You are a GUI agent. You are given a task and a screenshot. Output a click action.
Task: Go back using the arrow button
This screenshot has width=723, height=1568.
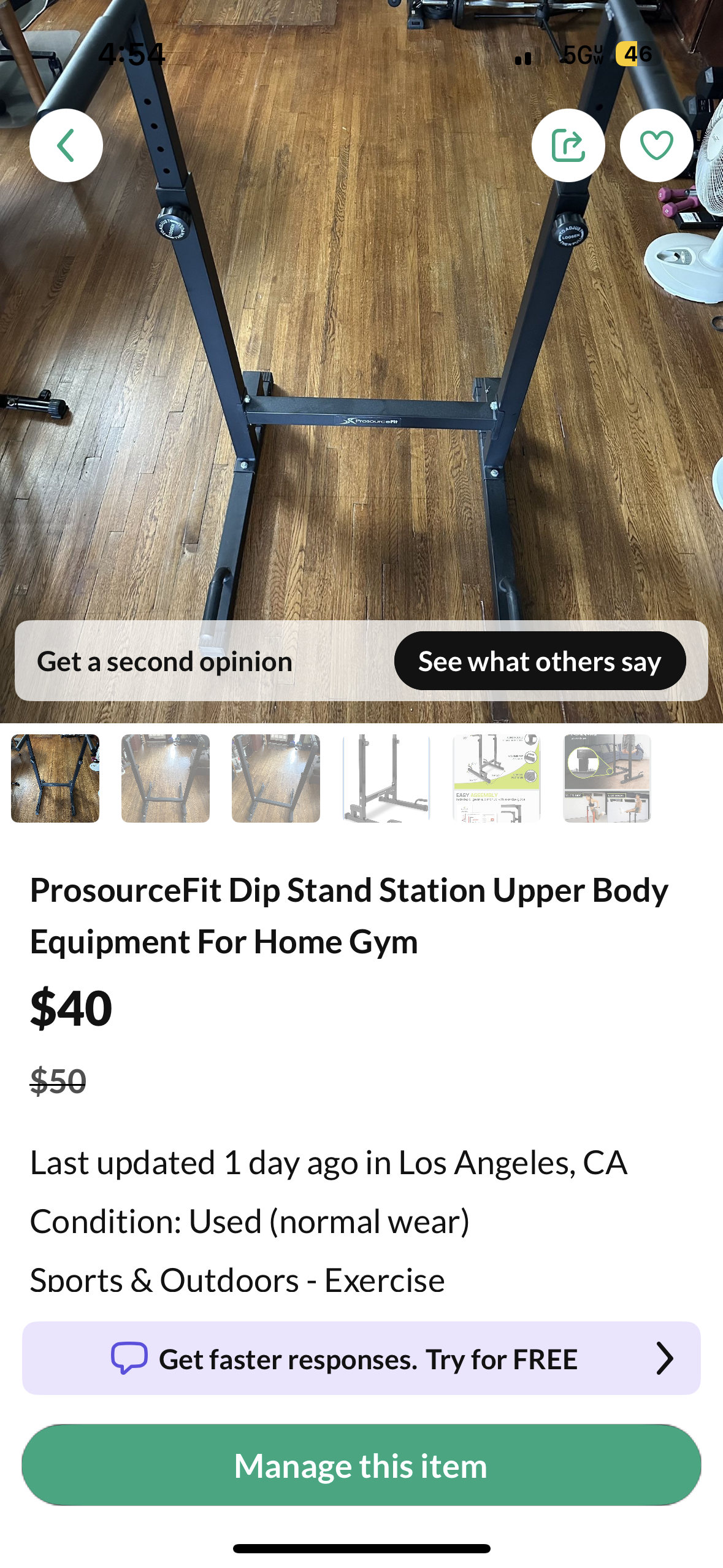point(66,145)
